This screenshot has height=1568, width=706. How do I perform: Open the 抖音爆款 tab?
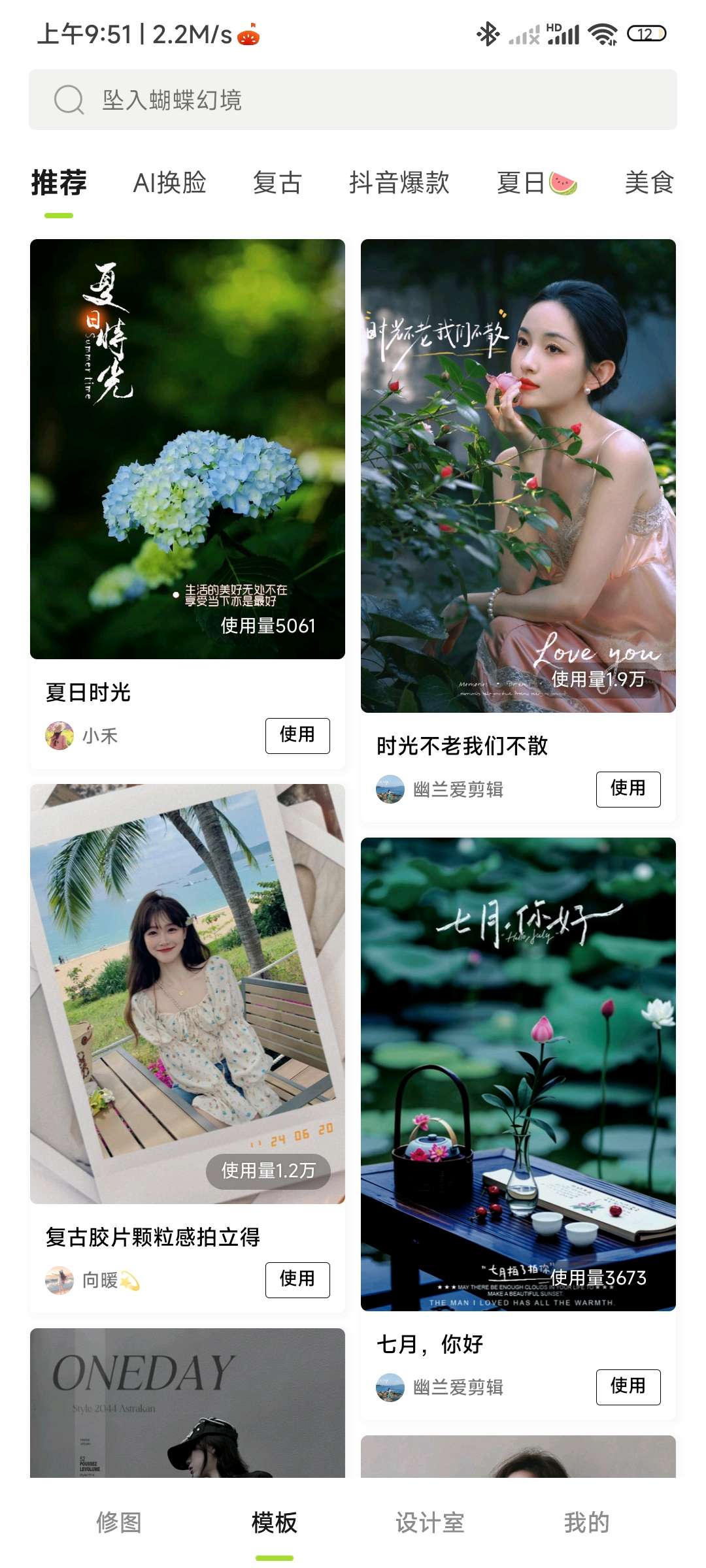(x=399, y=183)
